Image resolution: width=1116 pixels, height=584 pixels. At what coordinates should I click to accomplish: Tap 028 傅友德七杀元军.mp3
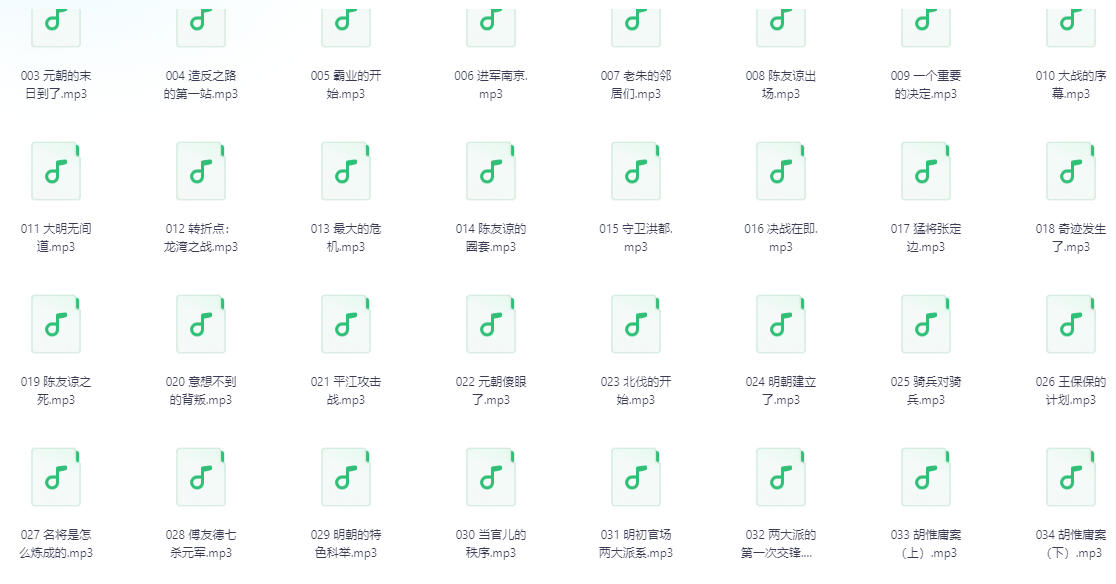point(201,477)
